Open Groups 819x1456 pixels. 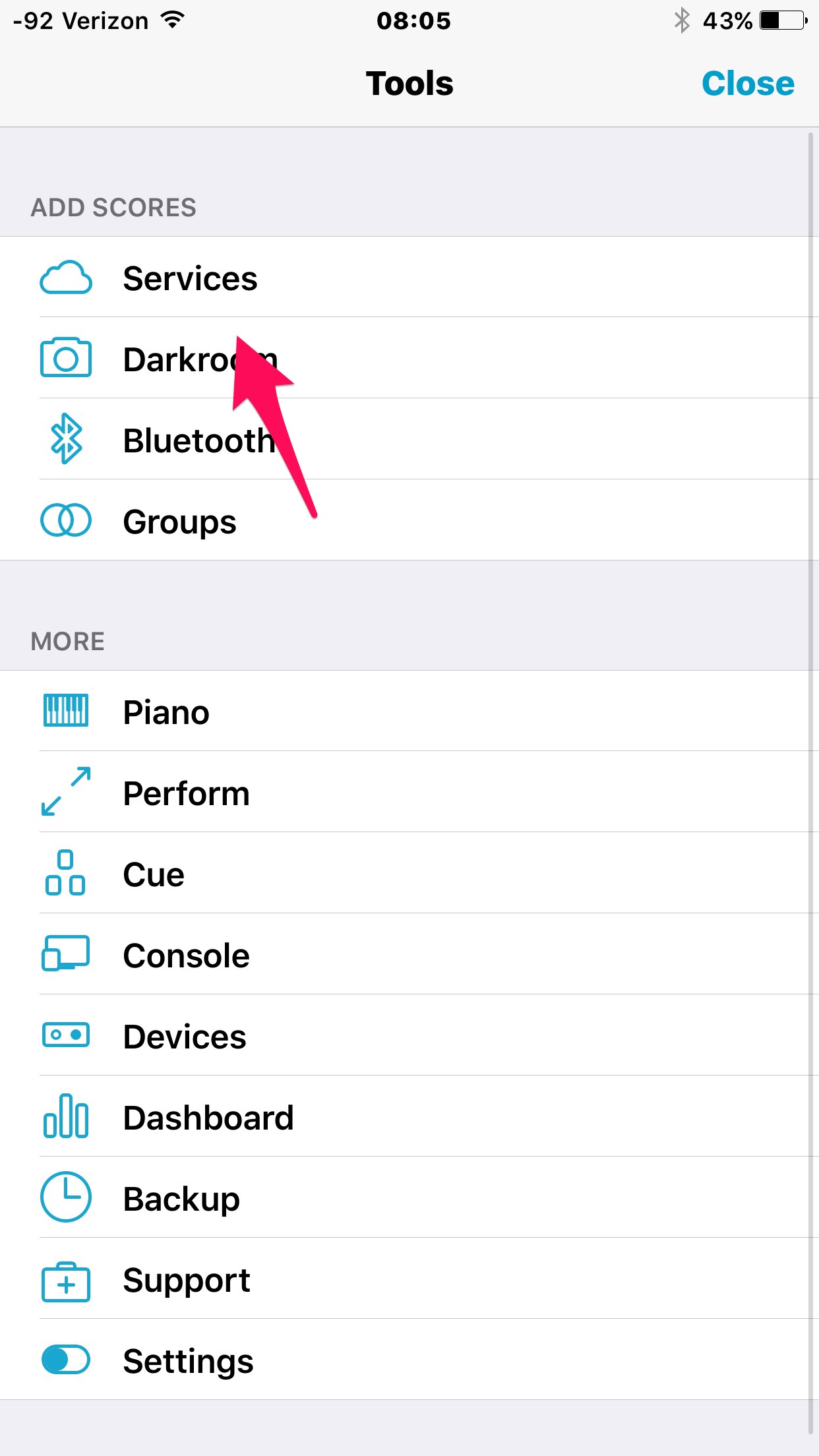(x=179, y=522)
